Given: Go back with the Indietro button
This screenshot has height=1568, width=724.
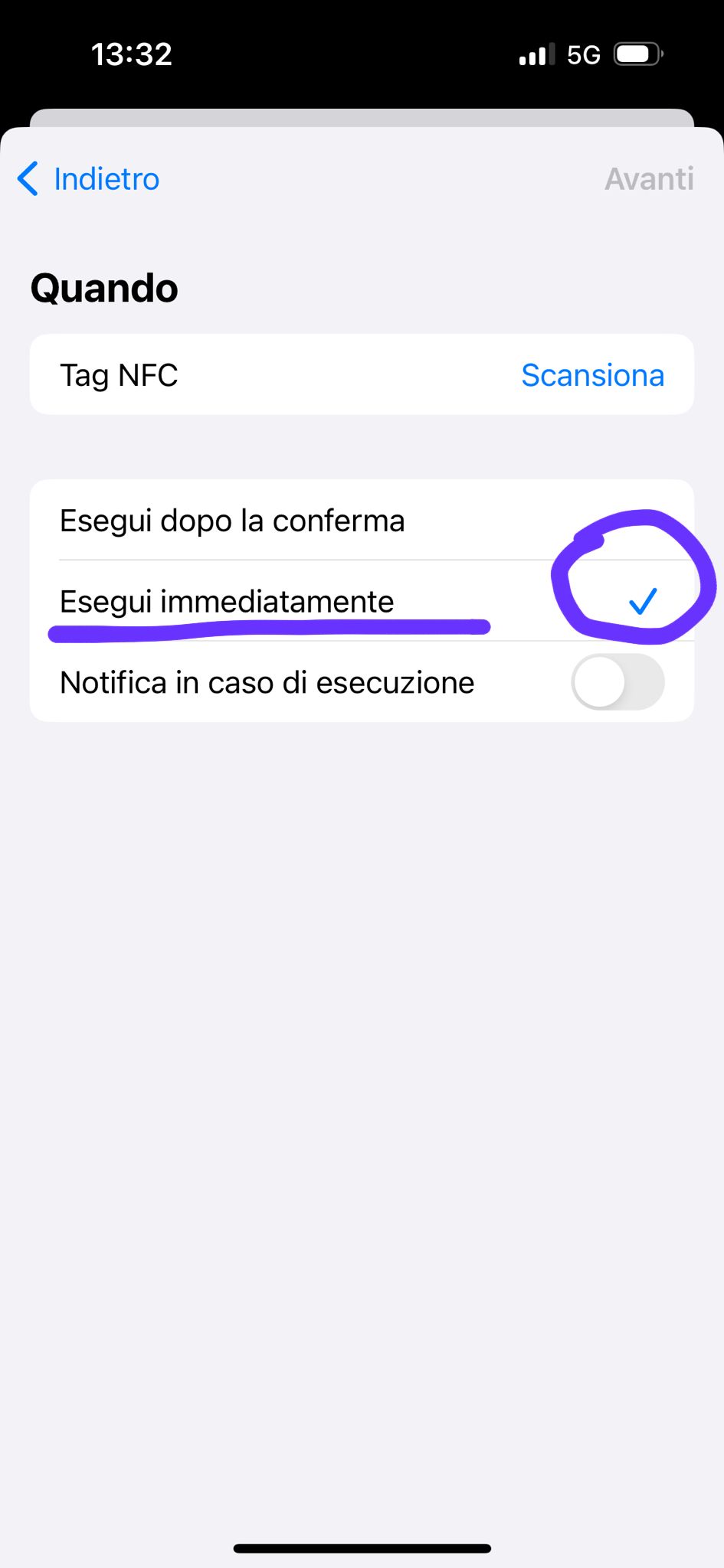Looking at the screenshot, I should point(90,179).
